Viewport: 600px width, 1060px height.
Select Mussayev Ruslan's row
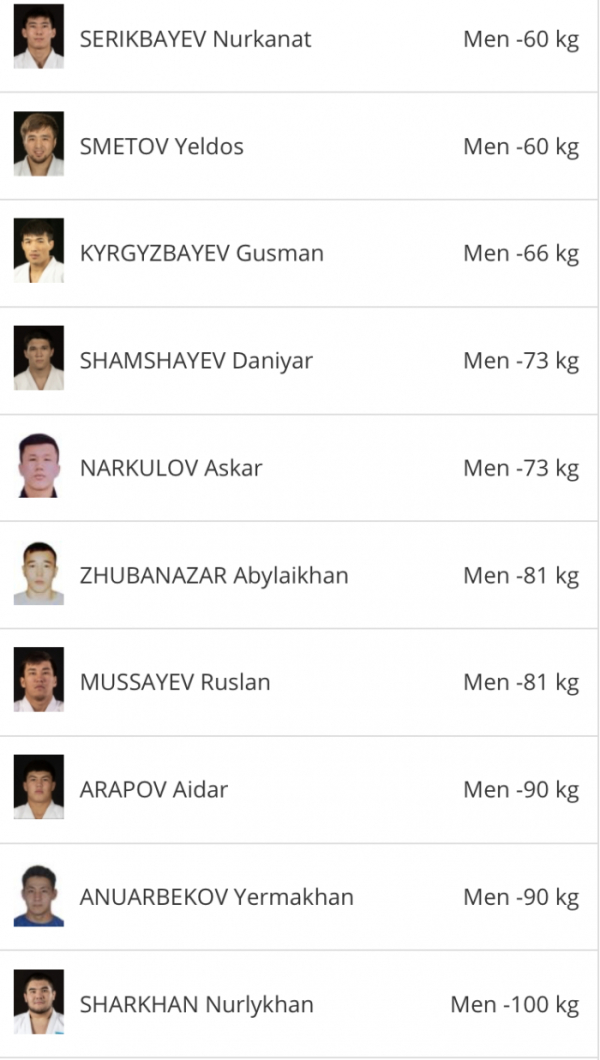pyautogui.click(x=299, y=682)
